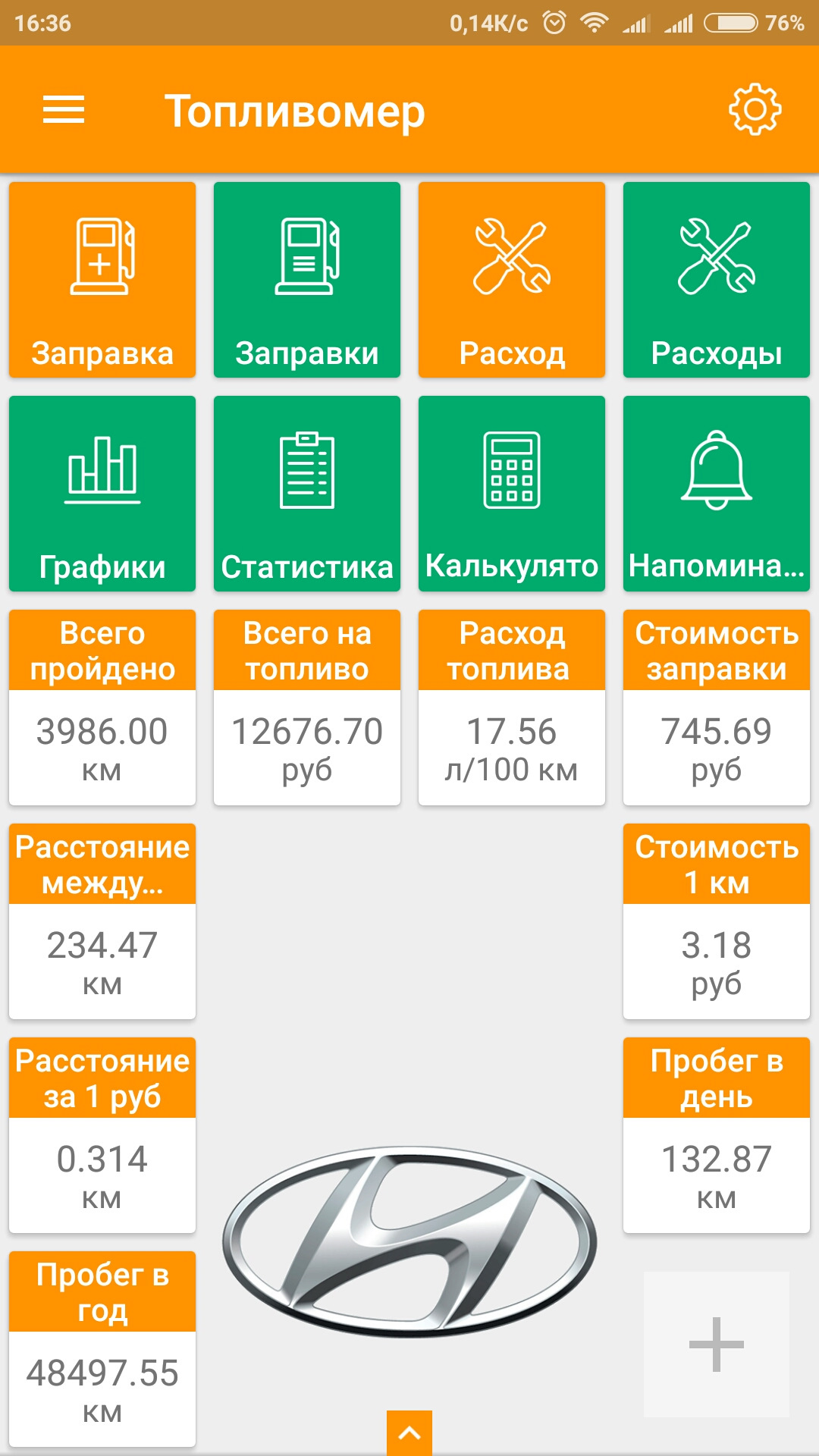819x1456 pixels.
Task: Open the Заправки refuel list
Action: [307, 280]
